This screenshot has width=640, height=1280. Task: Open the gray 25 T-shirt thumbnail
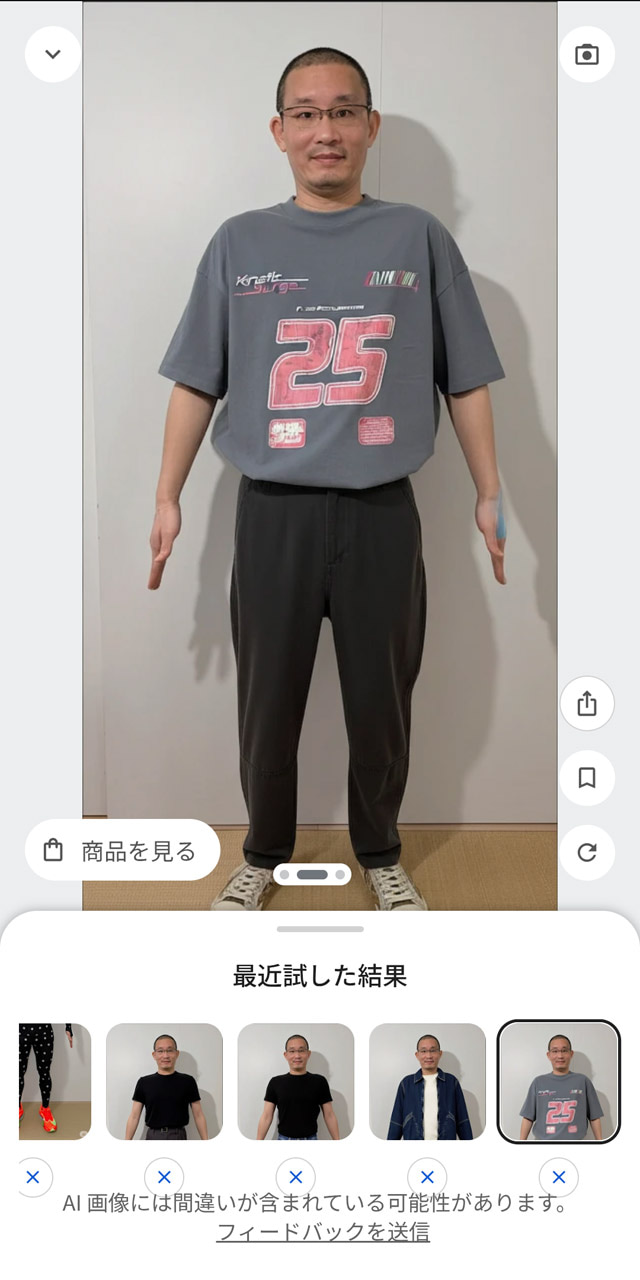click(559, 1081)
